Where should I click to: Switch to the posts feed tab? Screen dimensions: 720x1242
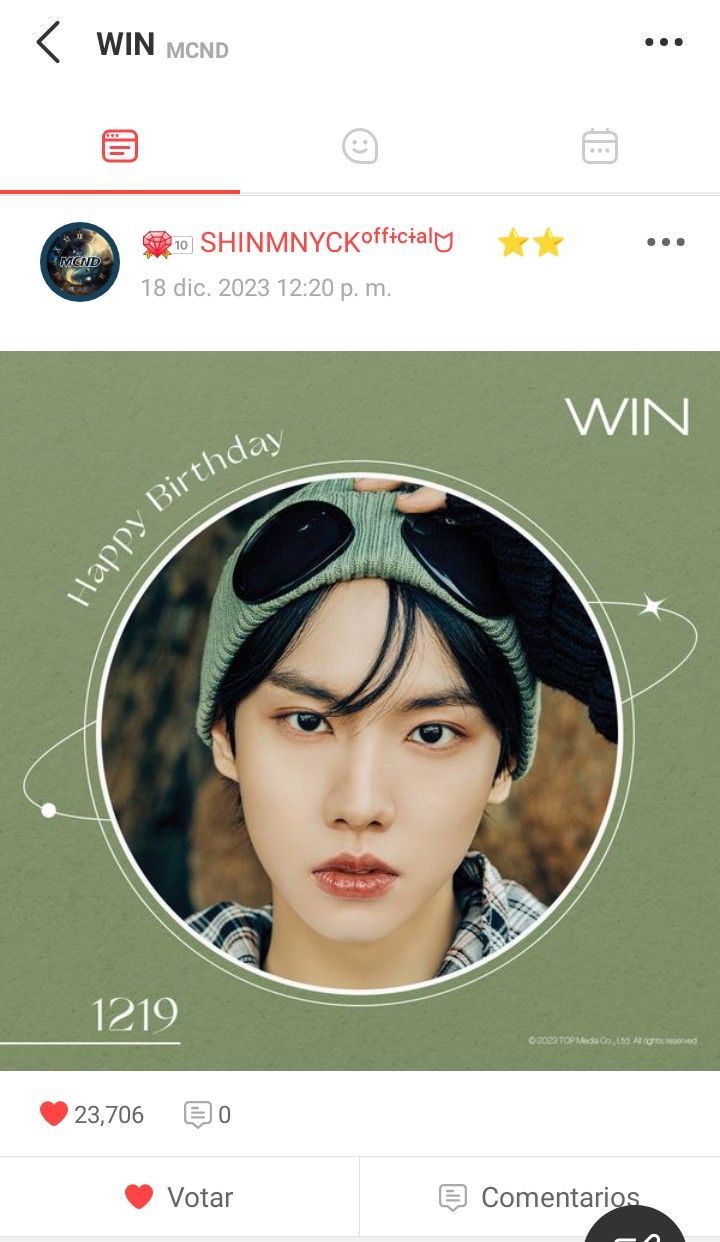pos(120,147)
